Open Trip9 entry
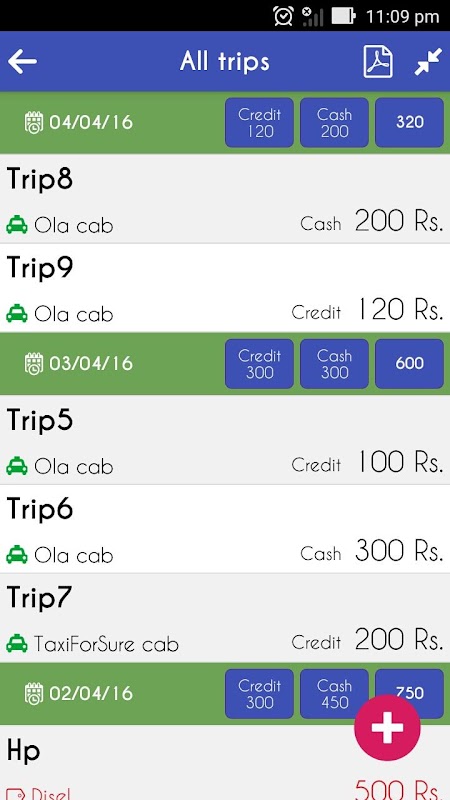Image resolution: width=450 pixels, height=800 pixels. pyautogui.click(x=225, y=288)
